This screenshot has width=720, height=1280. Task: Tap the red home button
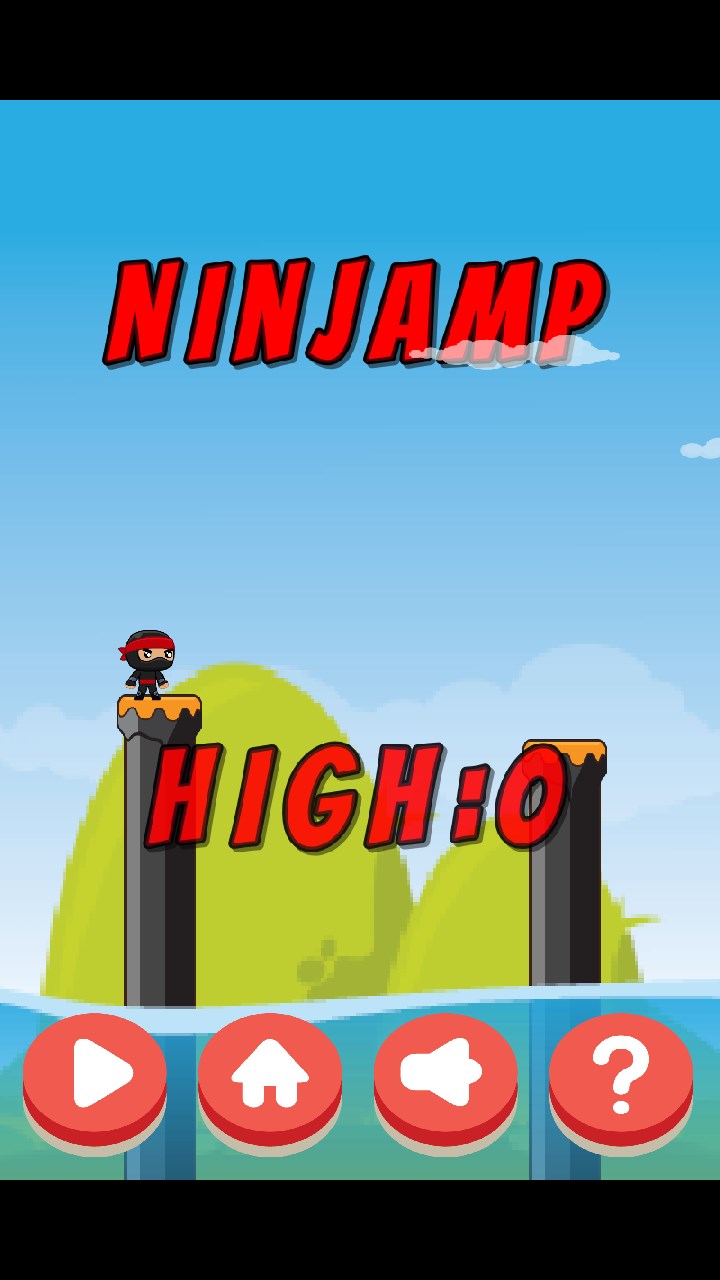click(270, 1075)
